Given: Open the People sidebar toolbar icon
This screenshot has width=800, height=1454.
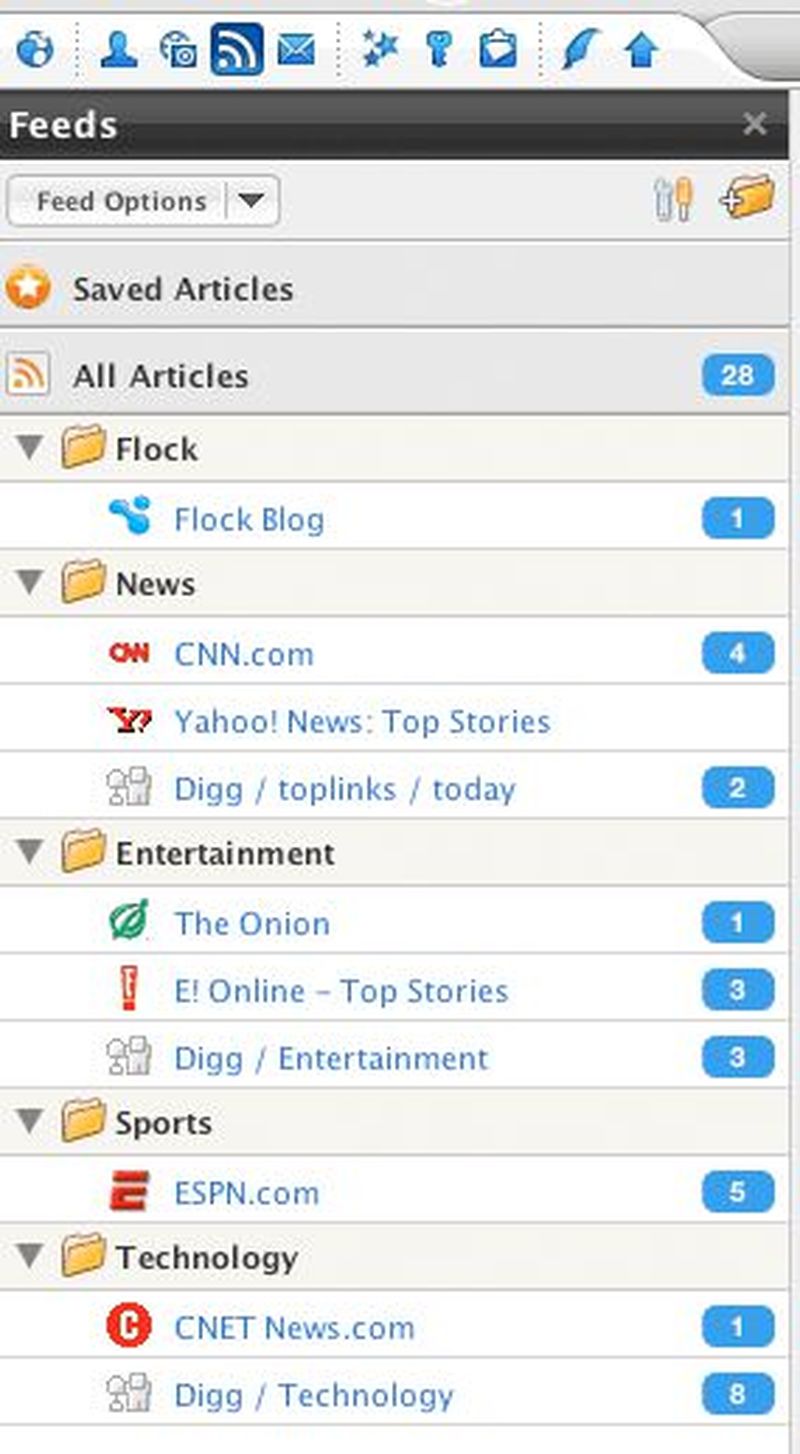Looking at the screenshot, I should [119, 49].
